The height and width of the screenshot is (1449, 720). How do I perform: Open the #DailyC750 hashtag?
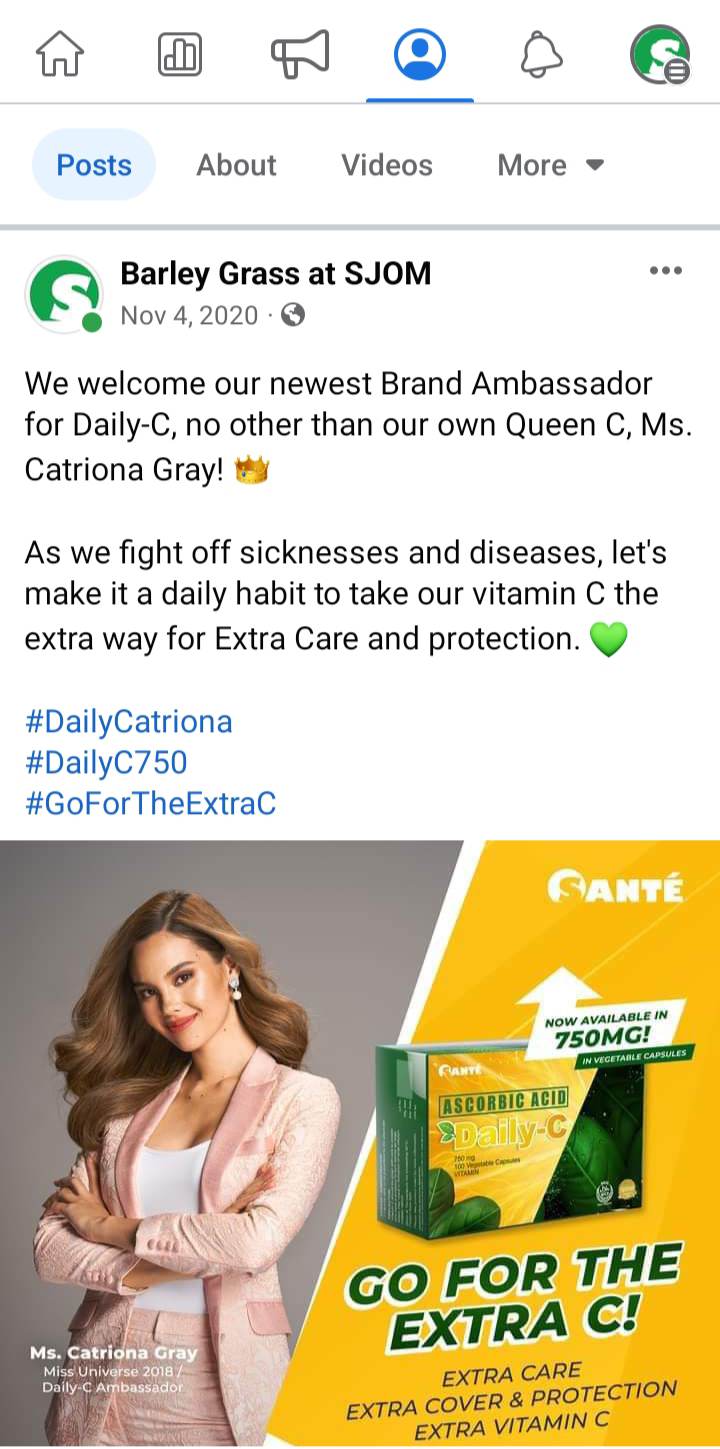pos(106,762)
